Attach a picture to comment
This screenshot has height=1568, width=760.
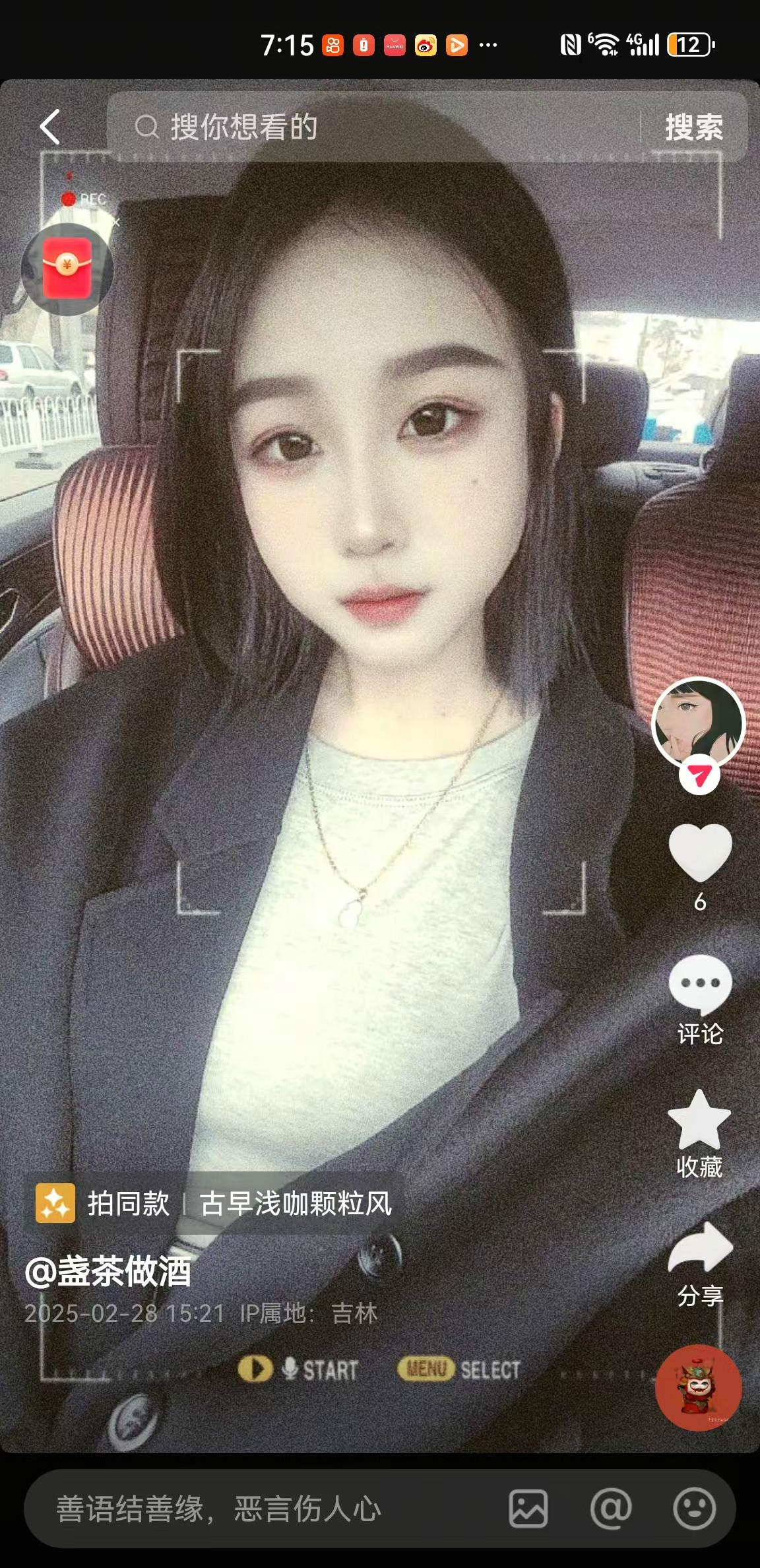528,1509
